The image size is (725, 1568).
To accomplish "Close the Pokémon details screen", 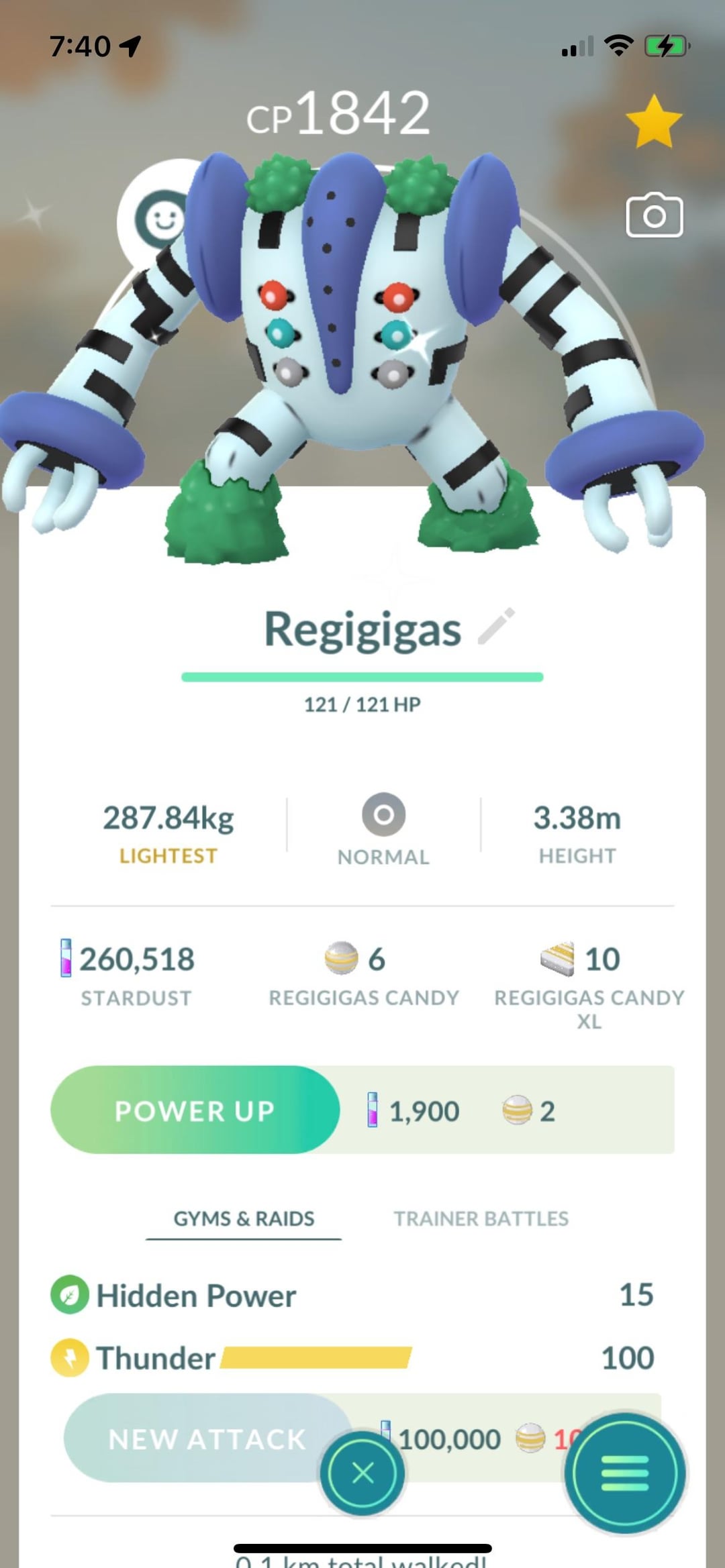I will pos(362,1473).
